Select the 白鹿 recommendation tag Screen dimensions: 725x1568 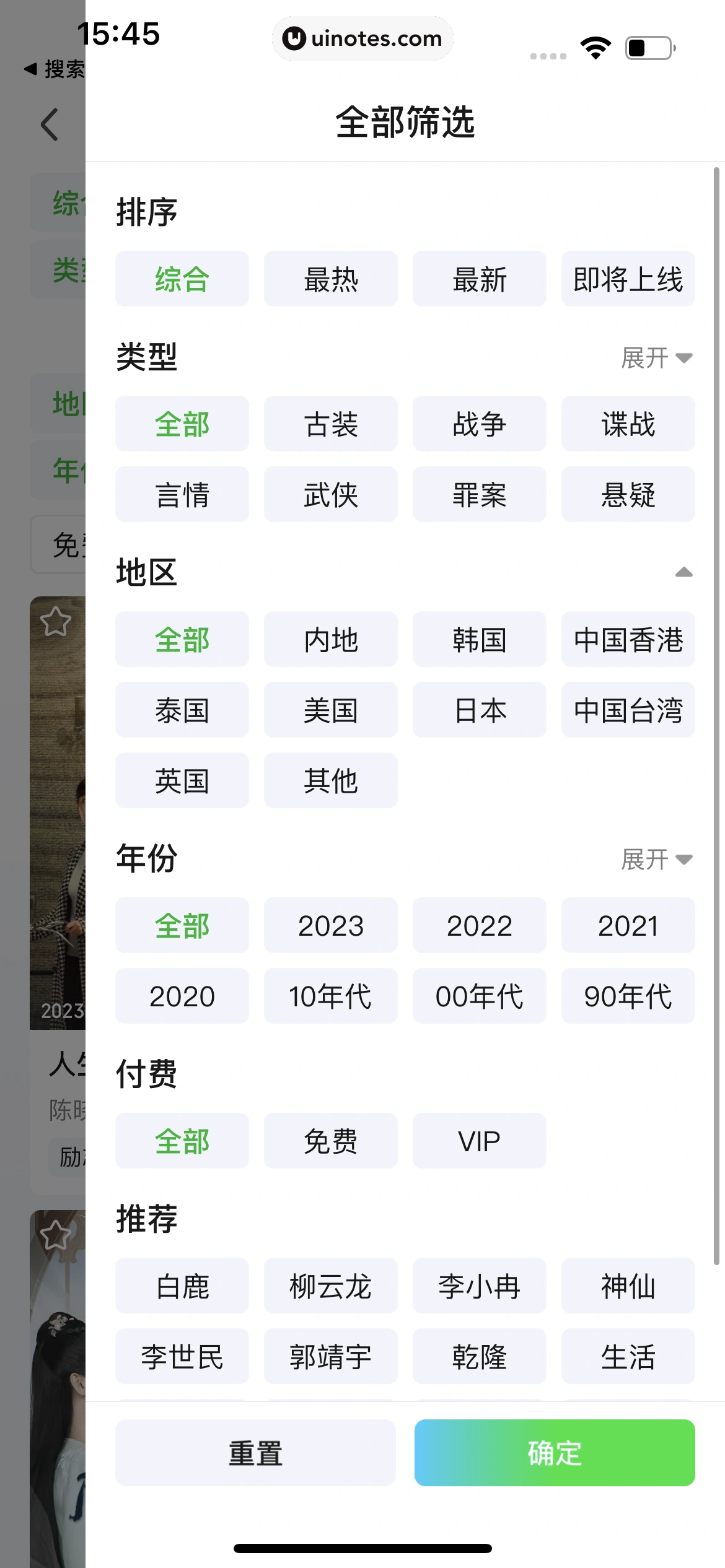pyautogui.click(x=182, y=1286)
